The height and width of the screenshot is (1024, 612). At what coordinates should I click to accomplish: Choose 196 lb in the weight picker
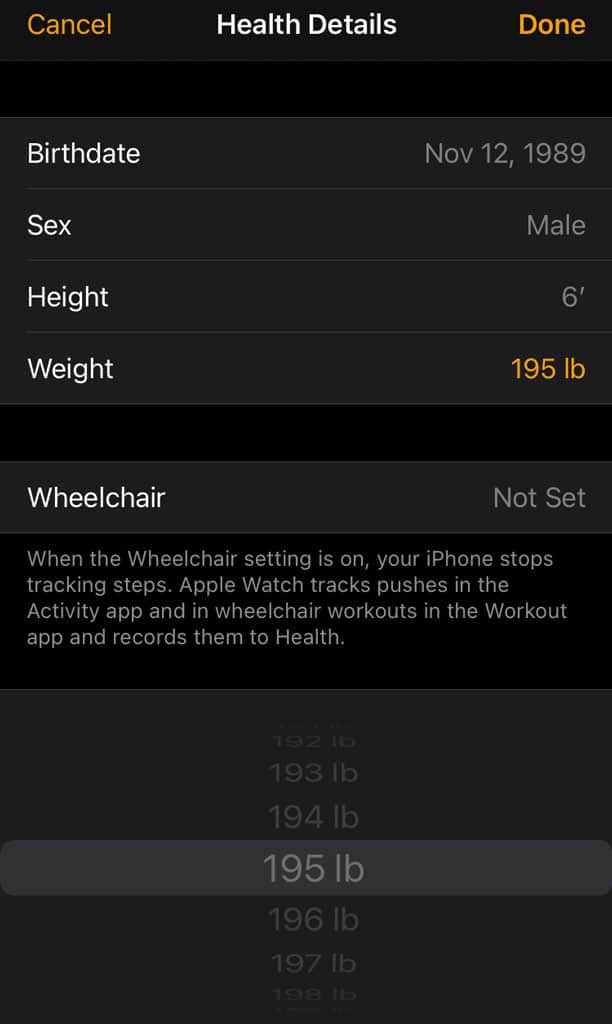tap(313, 919)
